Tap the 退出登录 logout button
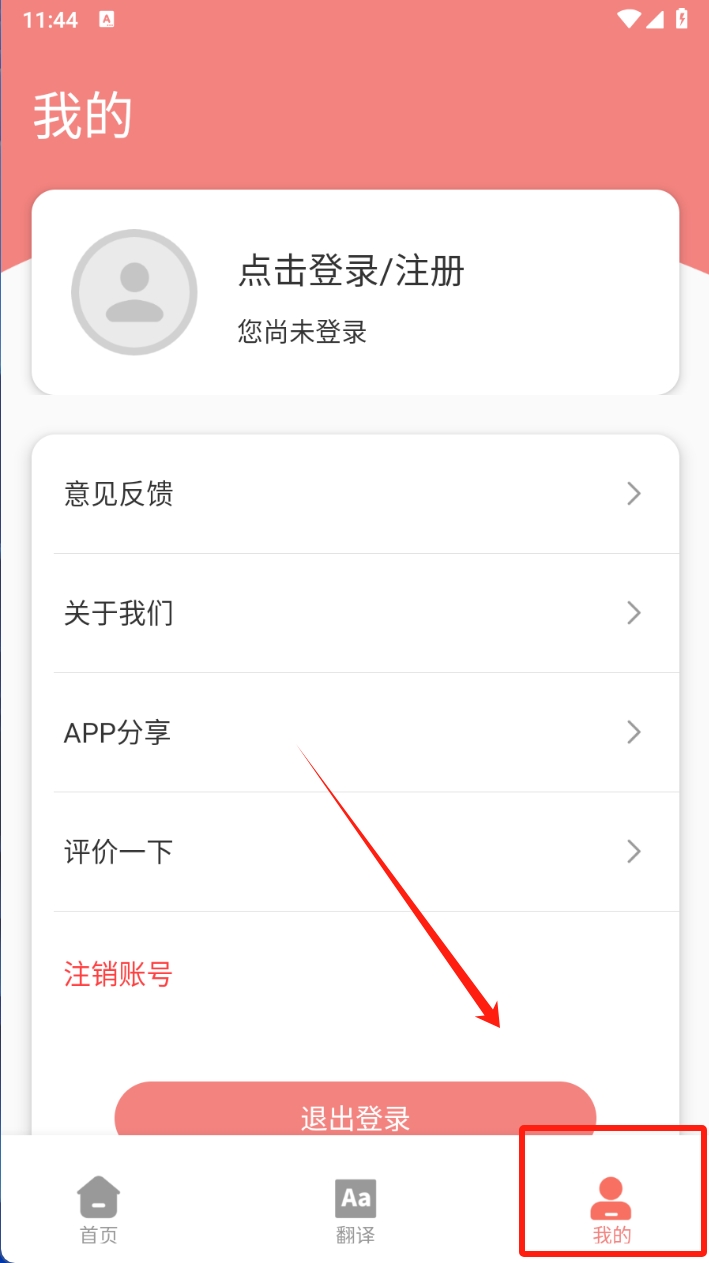The width and height of the screenshot is (709, 1263). tap(355, 1112)
